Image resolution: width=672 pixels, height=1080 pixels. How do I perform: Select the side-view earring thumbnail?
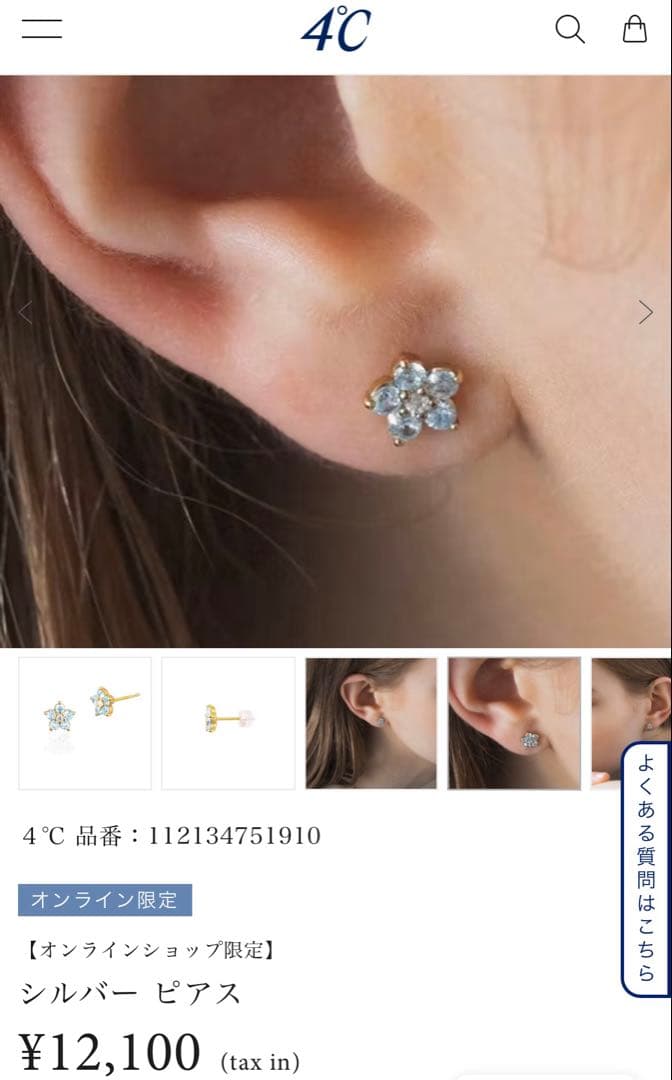(228, 723)
